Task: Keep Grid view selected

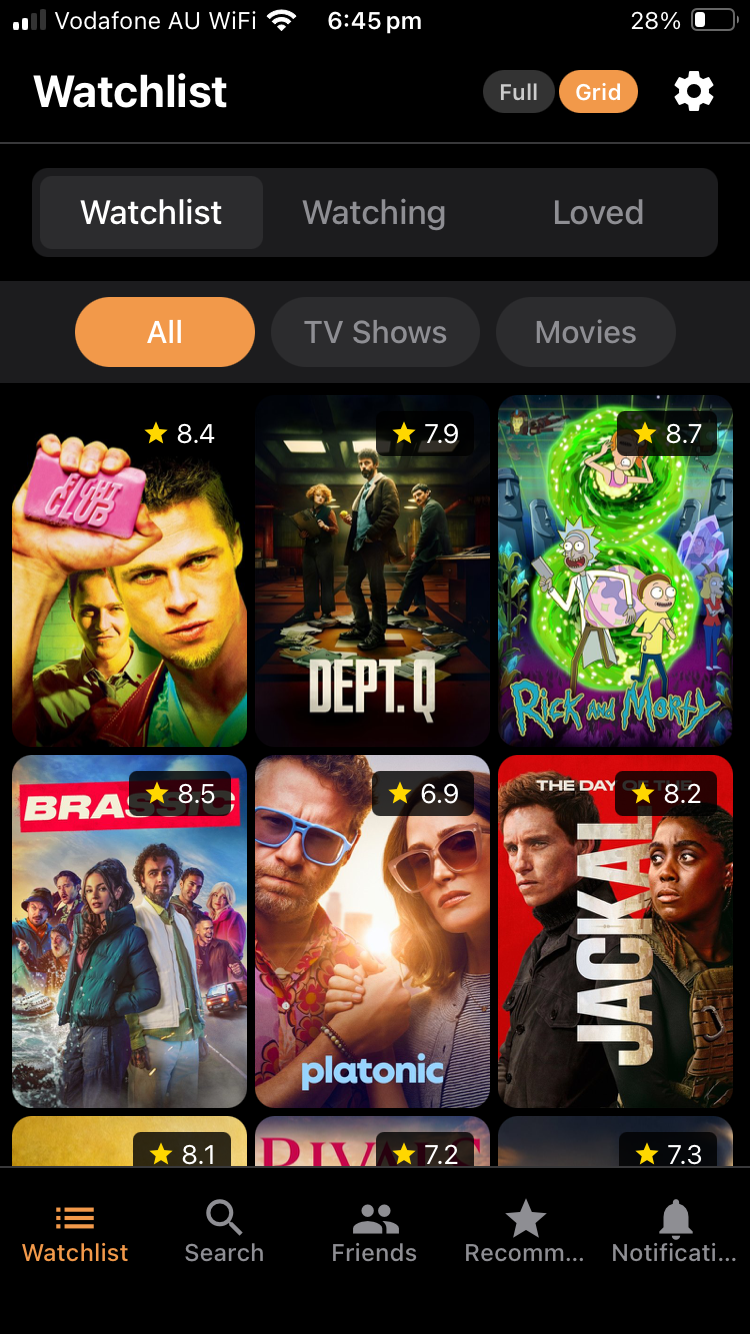Action: [x=598, y=91]
